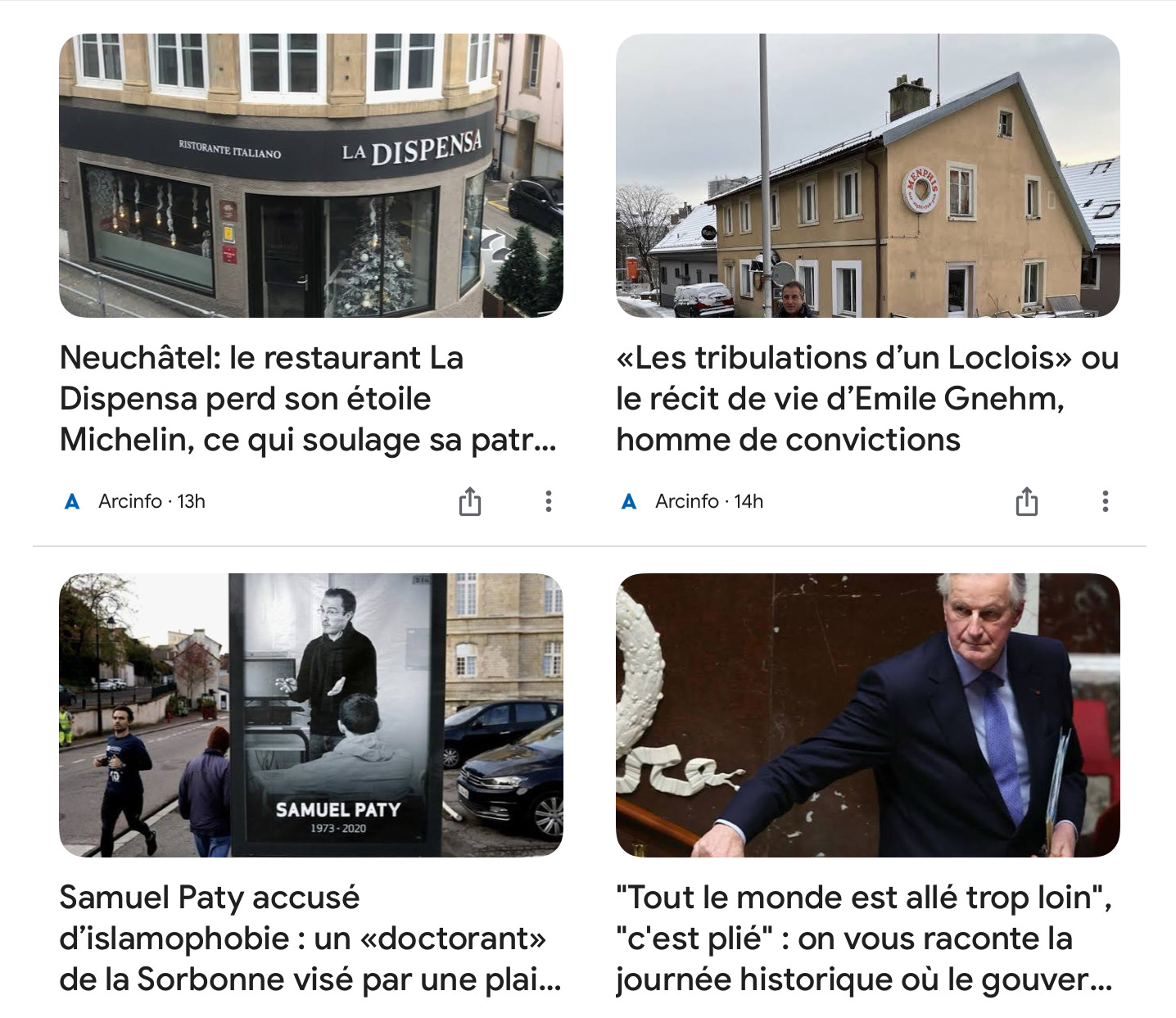Open the La Dispensa Michelin star article

(x=308, y=398)
